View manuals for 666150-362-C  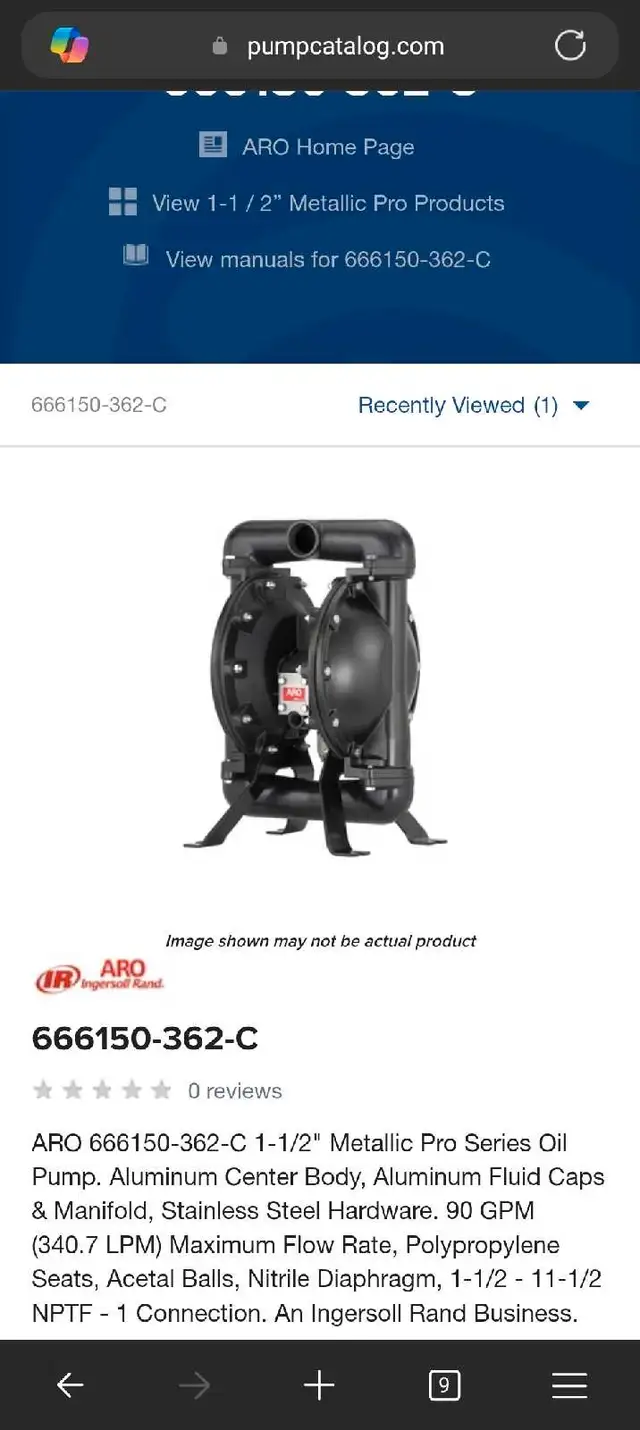(306, 259)
